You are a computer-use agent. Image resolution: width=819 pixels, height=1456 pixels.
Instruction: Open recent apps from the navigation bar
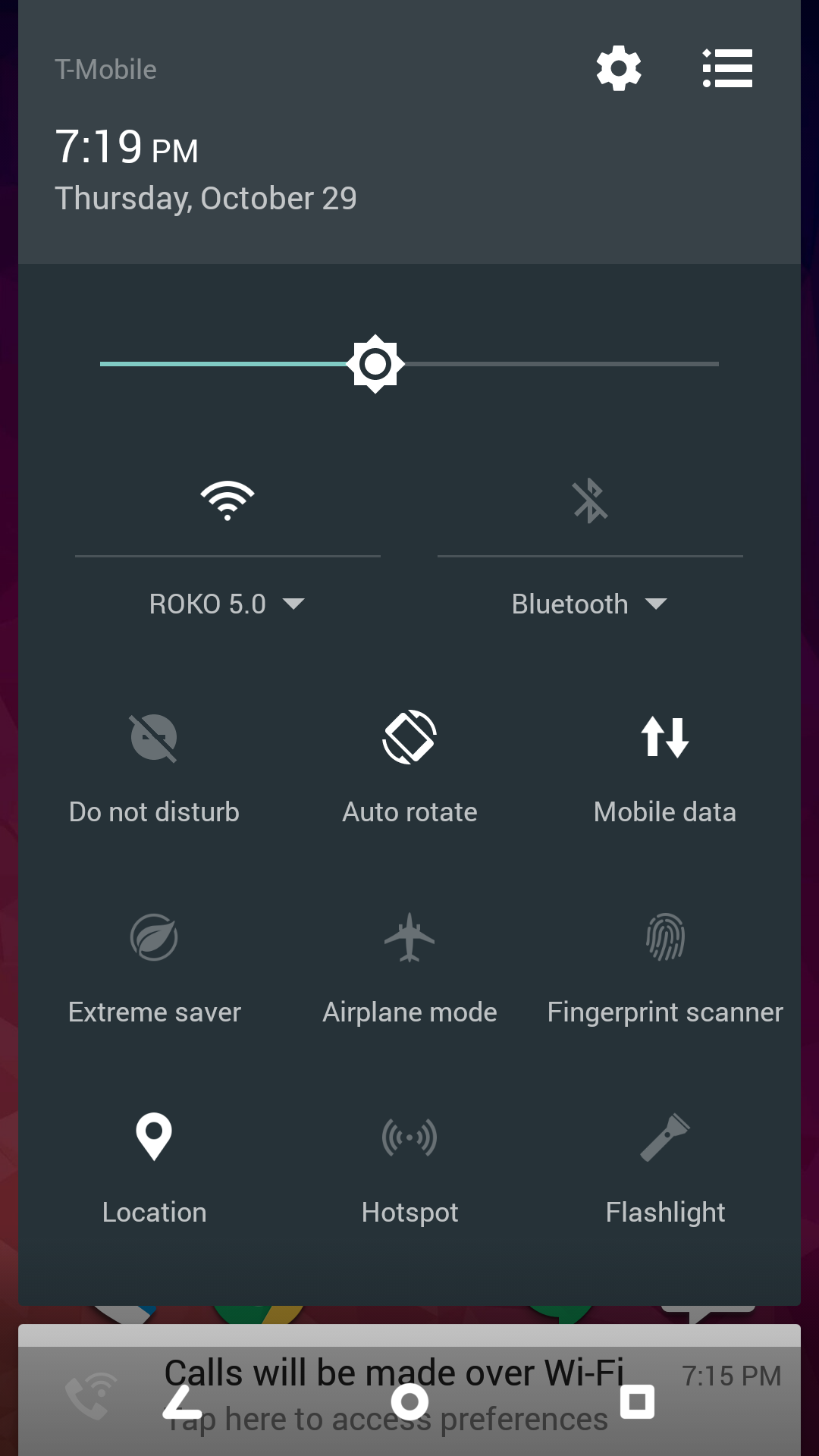[637, 1401]
